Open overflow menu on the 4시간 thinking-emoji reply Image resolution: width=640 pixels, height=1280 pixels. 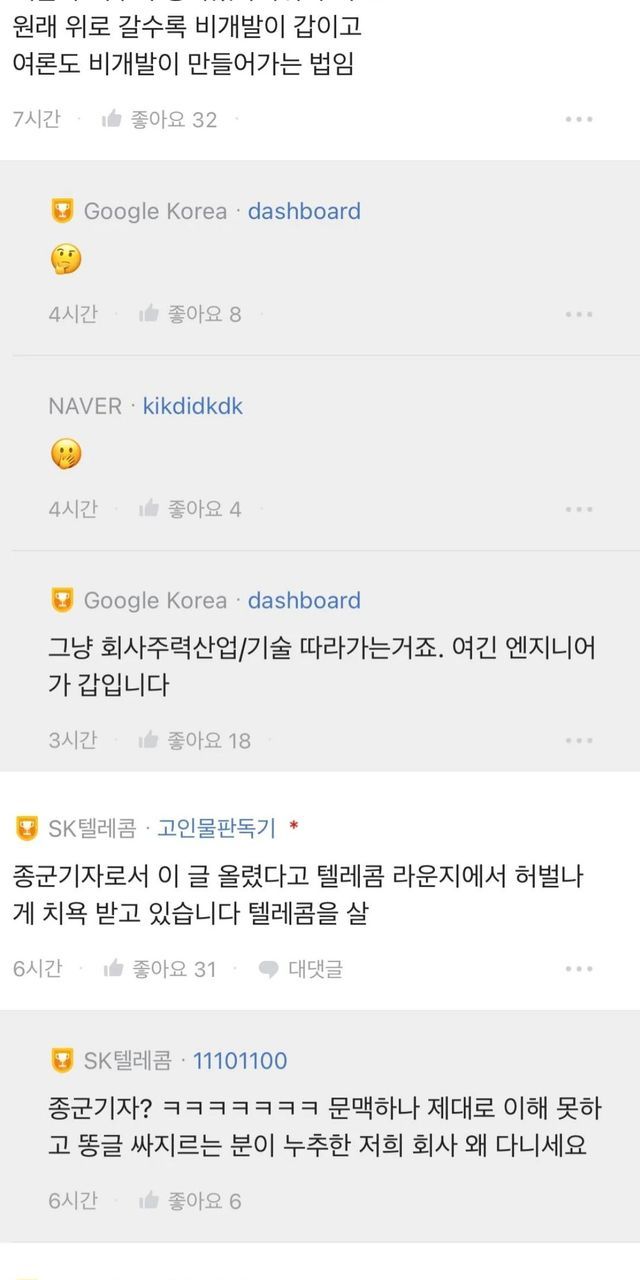tap(579, 314)
